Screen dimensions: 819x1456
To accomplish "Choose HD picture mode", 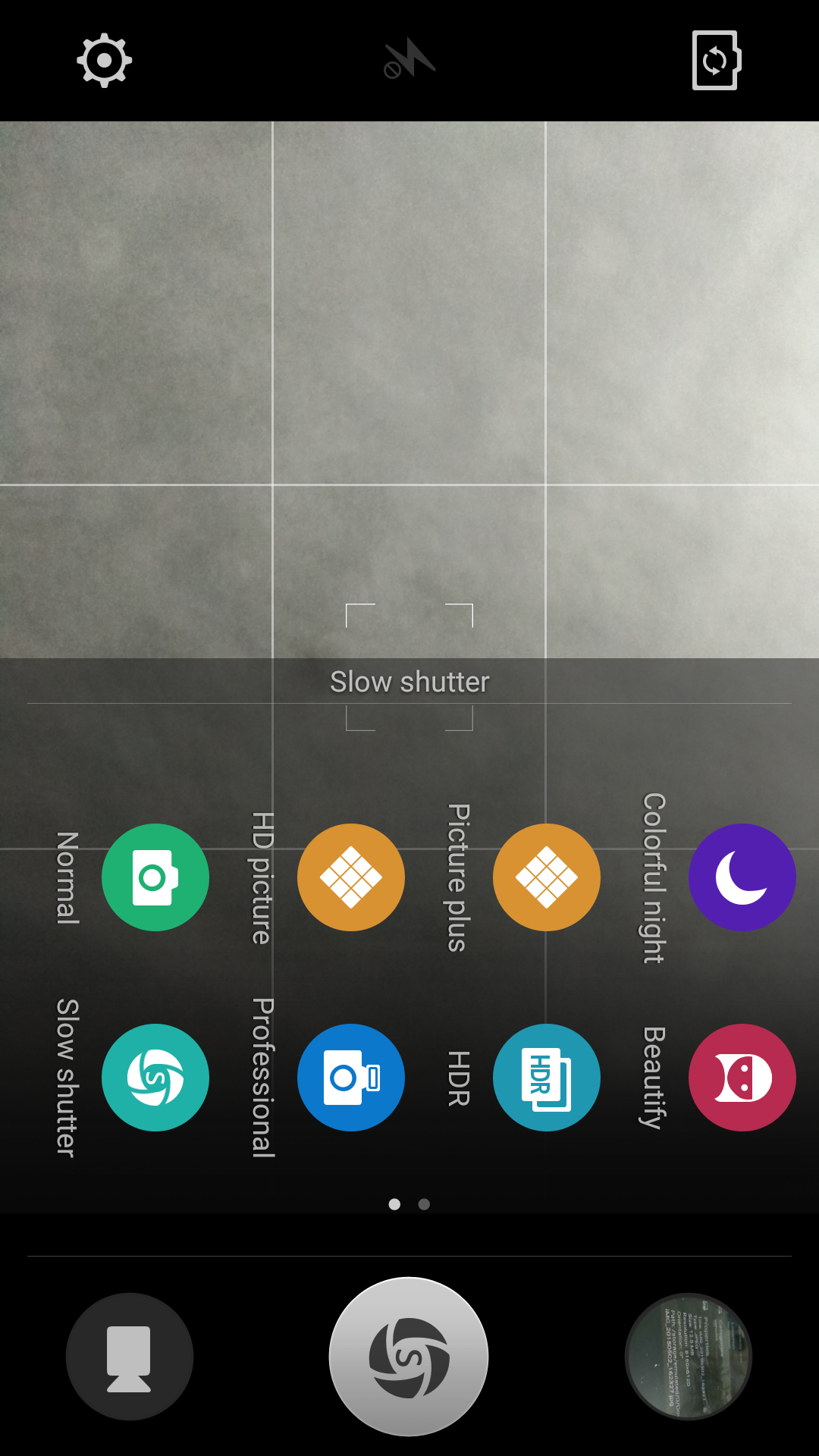I will click(x=350, y=877).
